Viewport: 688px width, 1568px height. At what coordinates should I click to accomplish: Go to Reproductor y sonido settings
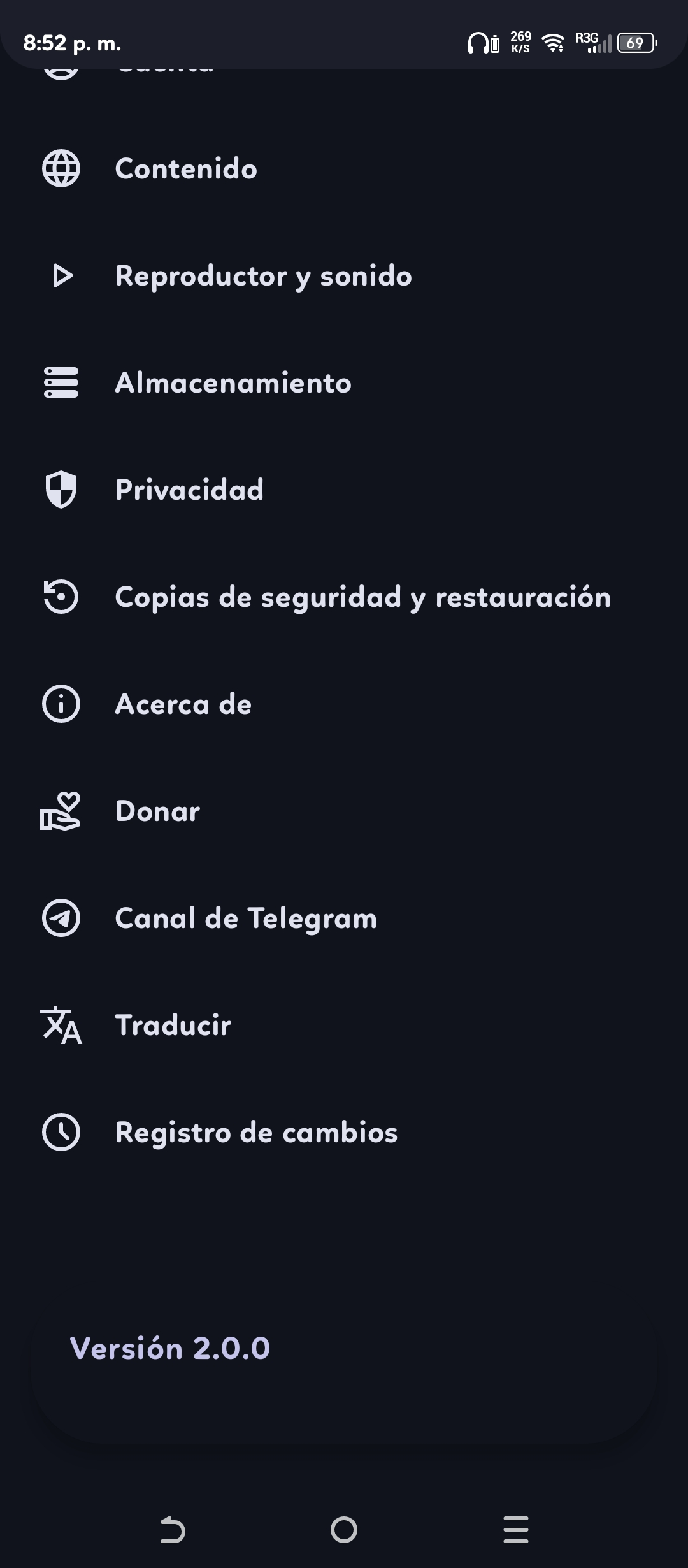263,276
